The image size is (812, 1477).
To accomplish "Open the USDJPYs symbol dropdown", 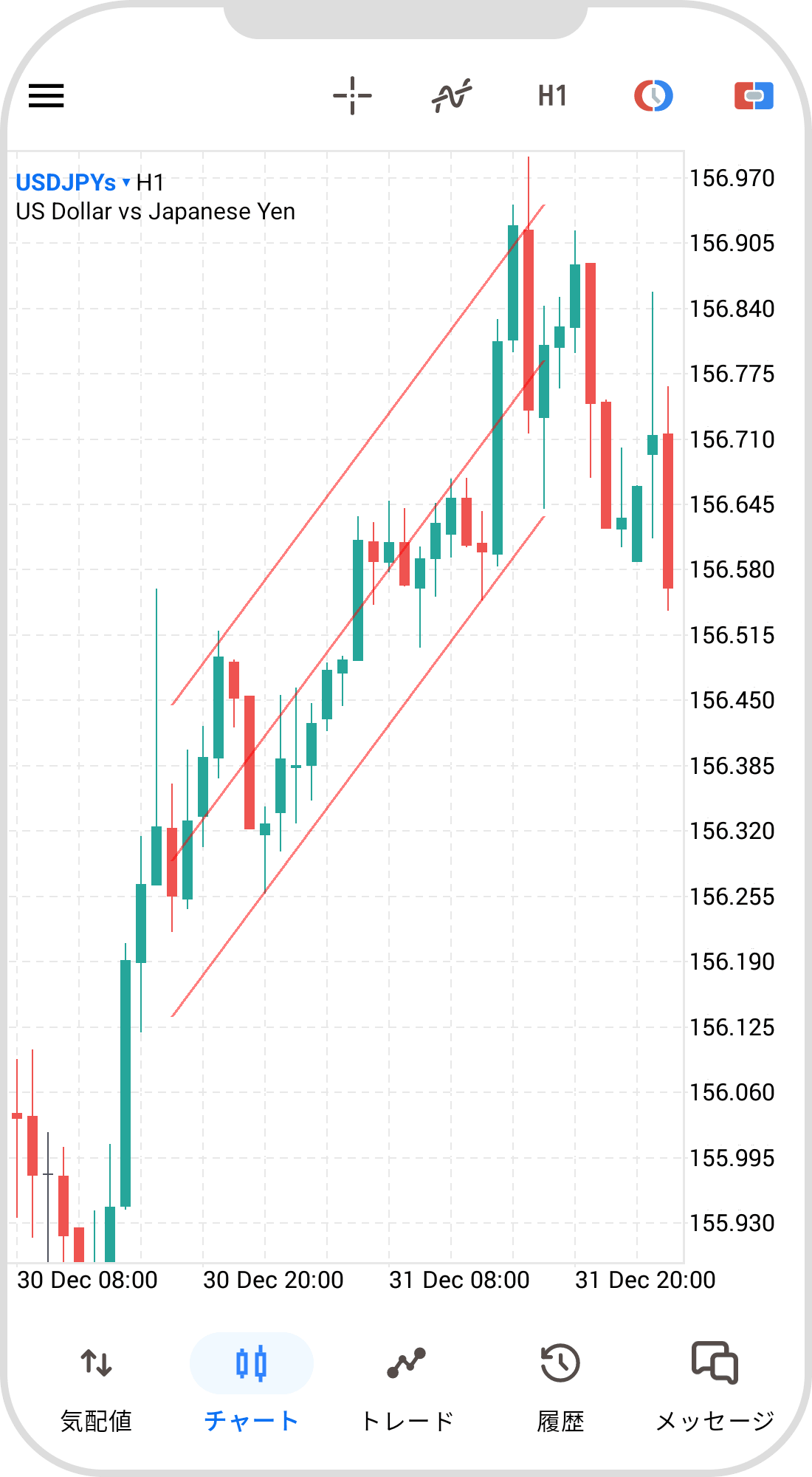I will [73, 182].
